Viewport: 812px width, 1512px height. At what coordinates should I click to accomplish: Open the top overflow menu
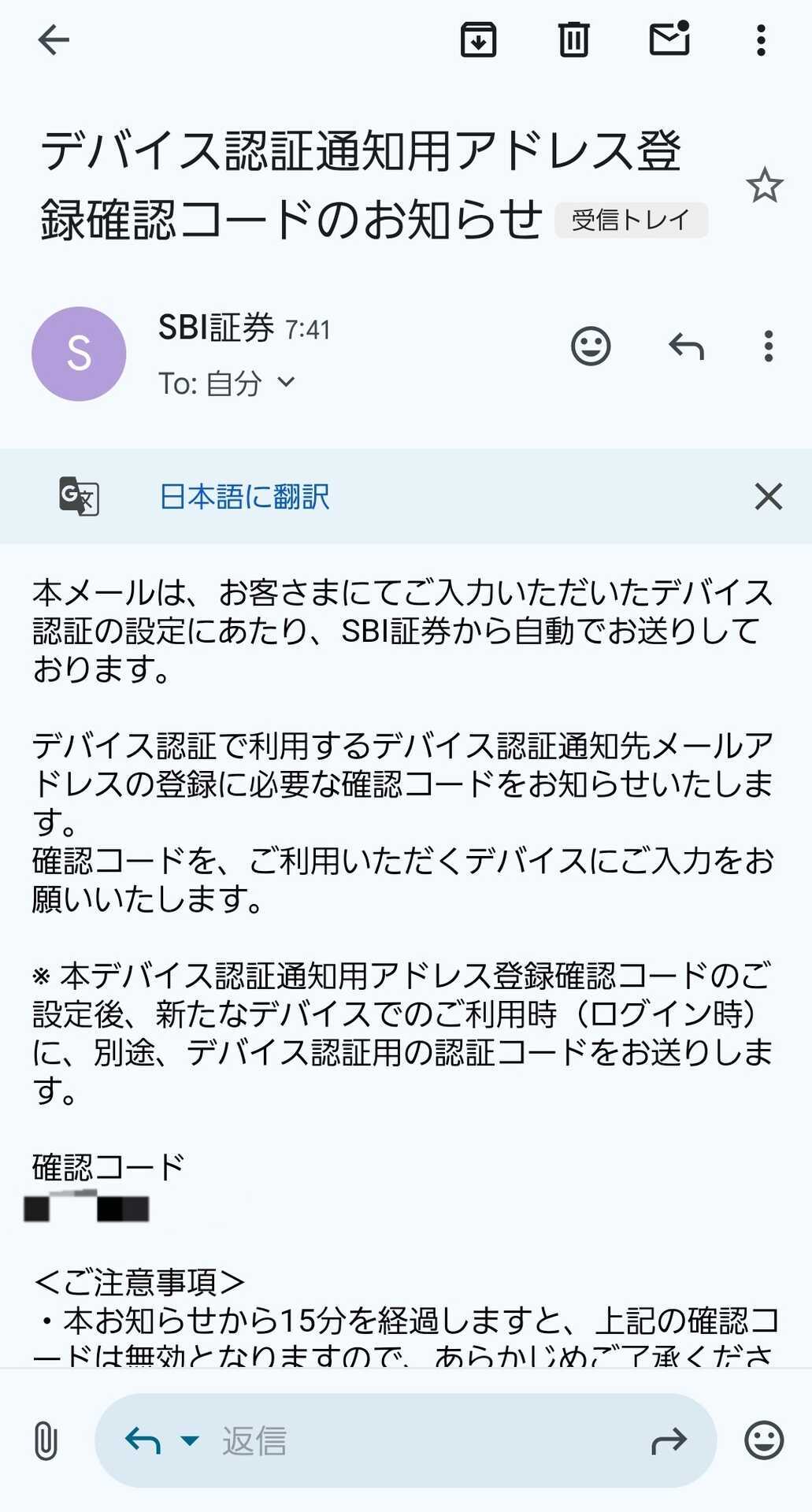(761, 40)
